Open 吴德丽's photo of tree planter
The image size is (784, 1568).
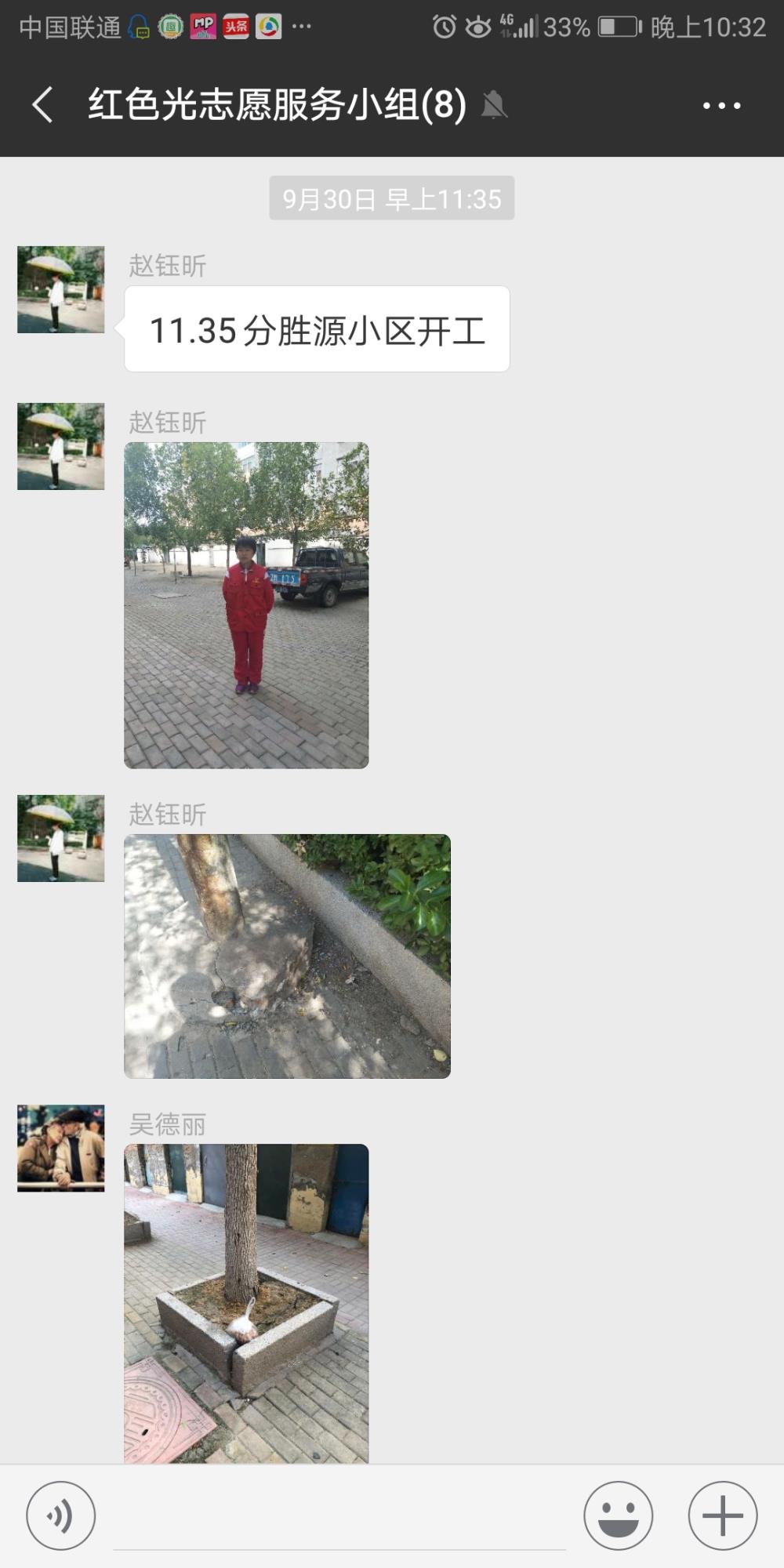[x=246, y=1304]
